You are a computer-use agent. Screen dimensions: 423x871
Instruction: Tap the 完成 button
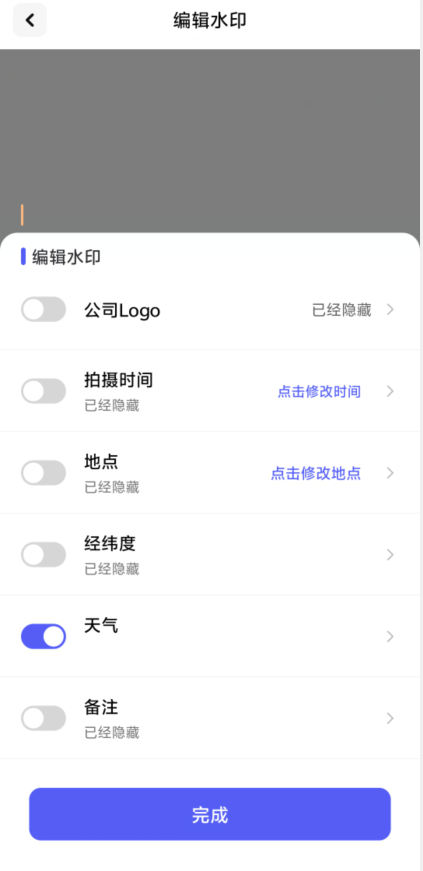pyautogui.click(x=210, y=814)
